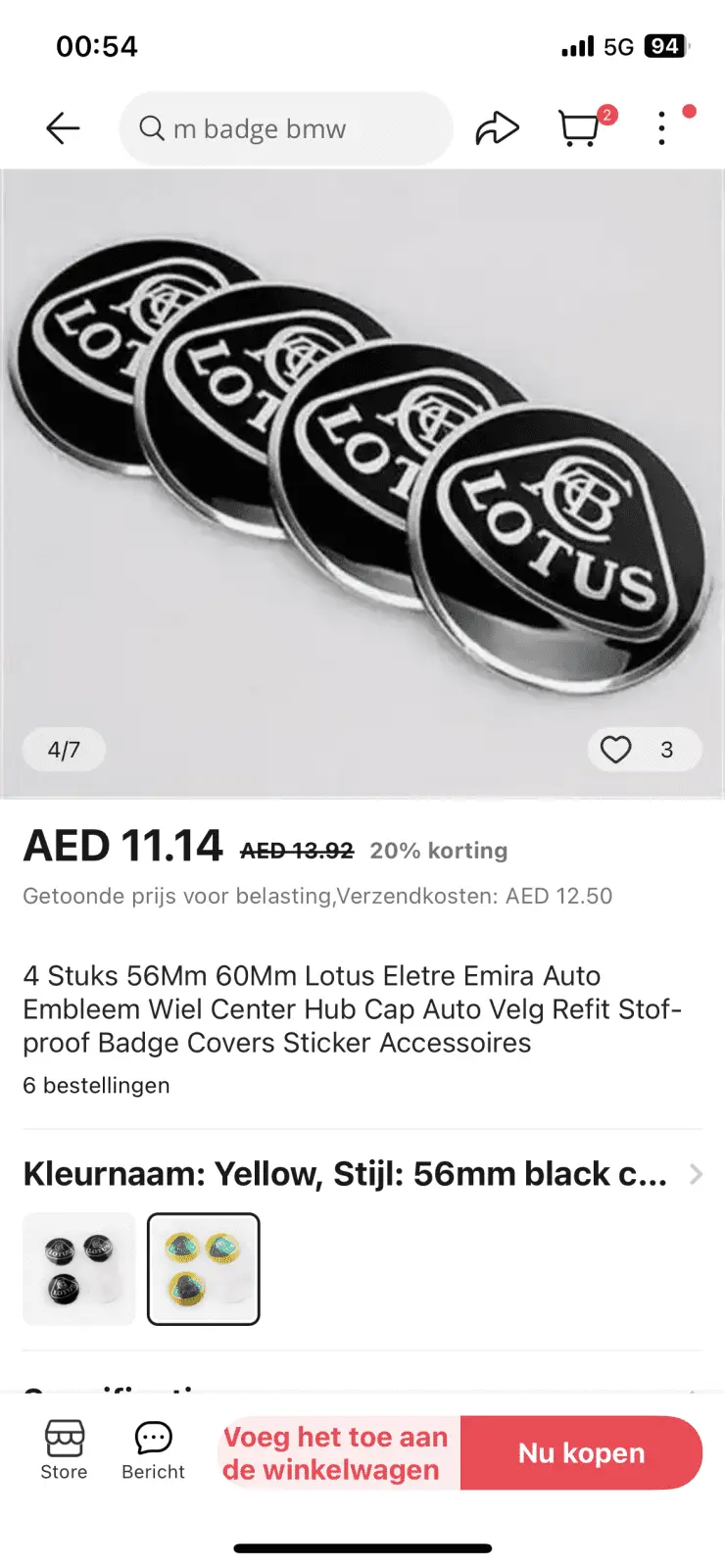Share this Lotus hub cap listing
This screenshot has width=725, height=1568.
click(x=497, y=128)
